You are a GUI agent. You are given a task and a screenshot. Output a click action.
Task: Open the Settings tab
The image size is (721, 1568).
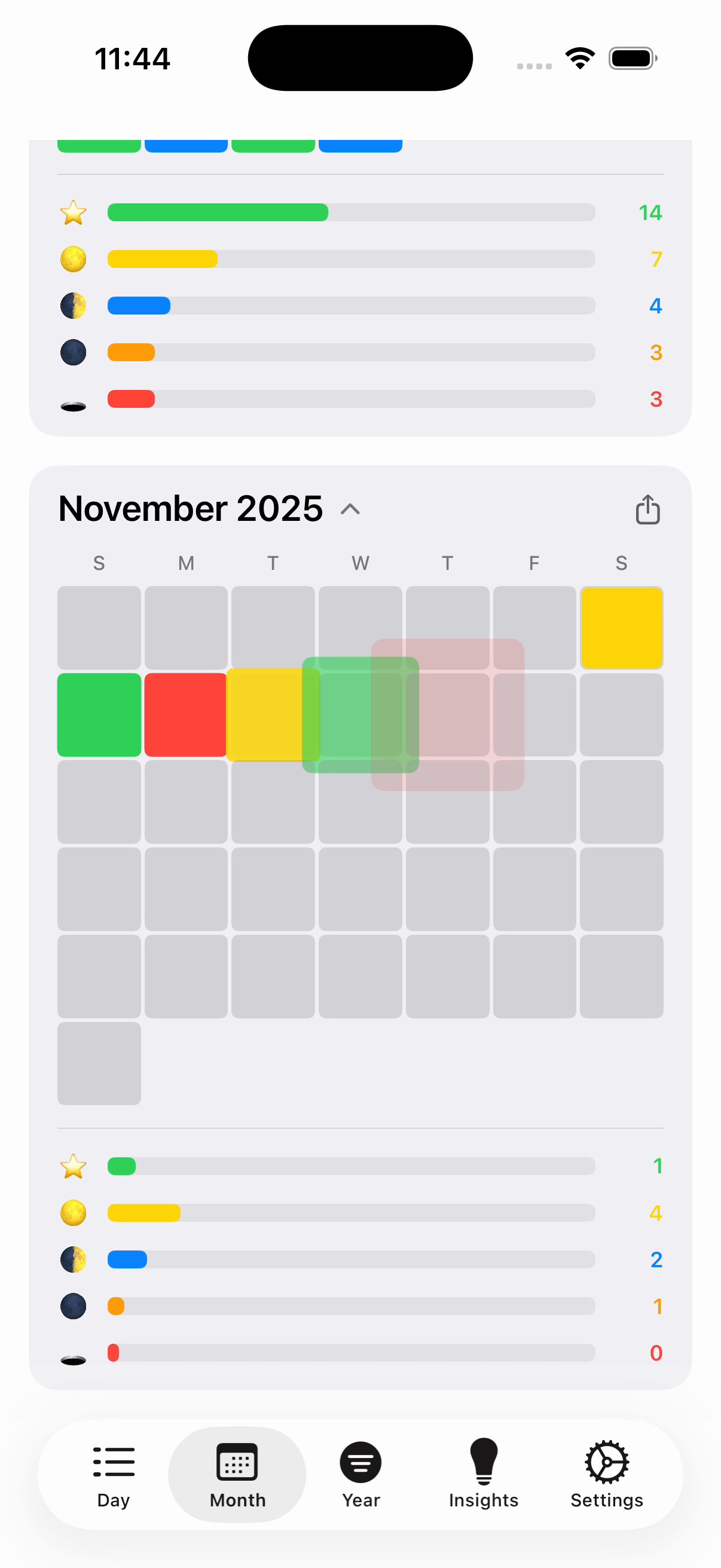(x=607, y=1474)
